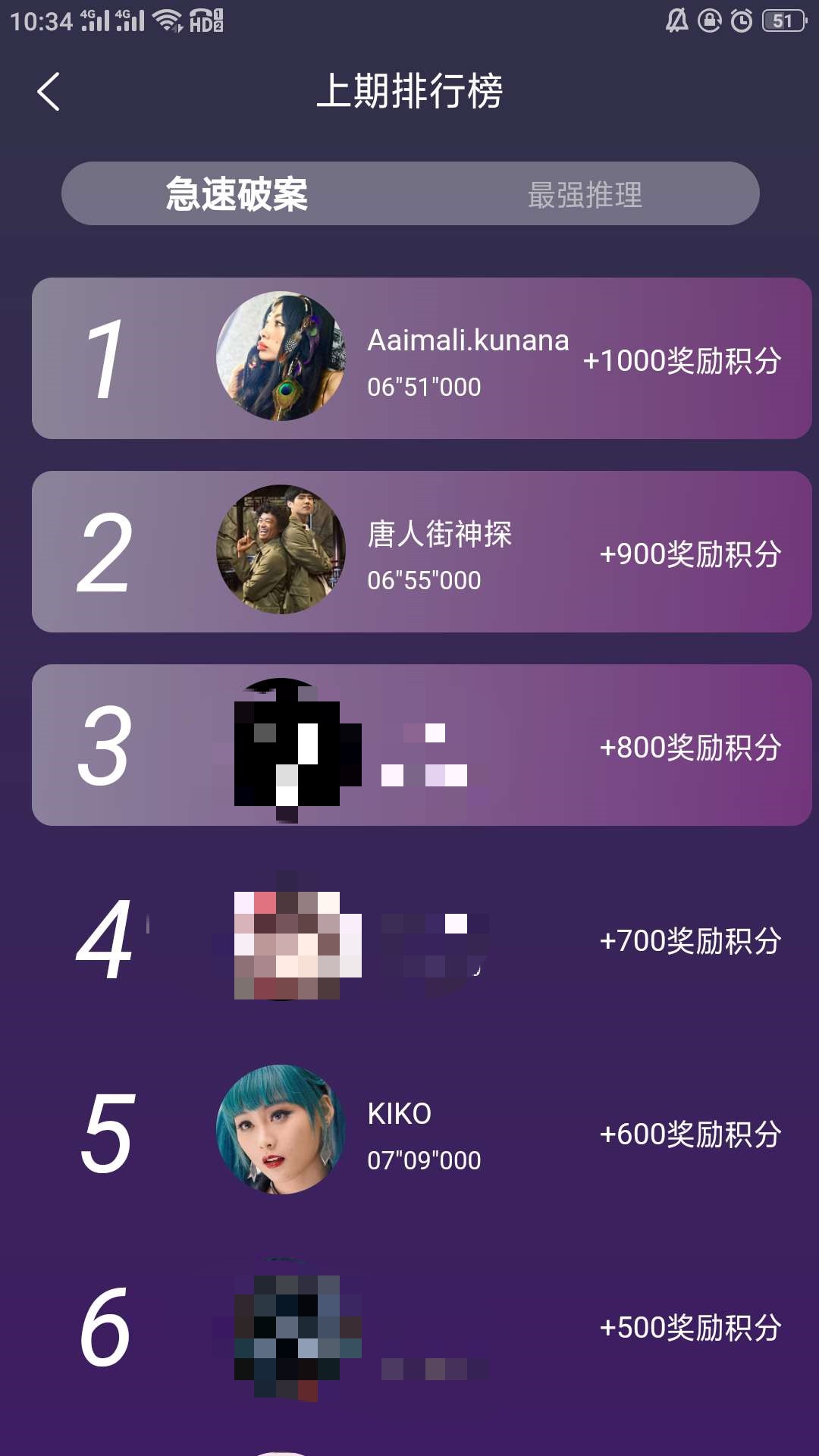Open 唐人街神探's rank 2 entry

422,552
